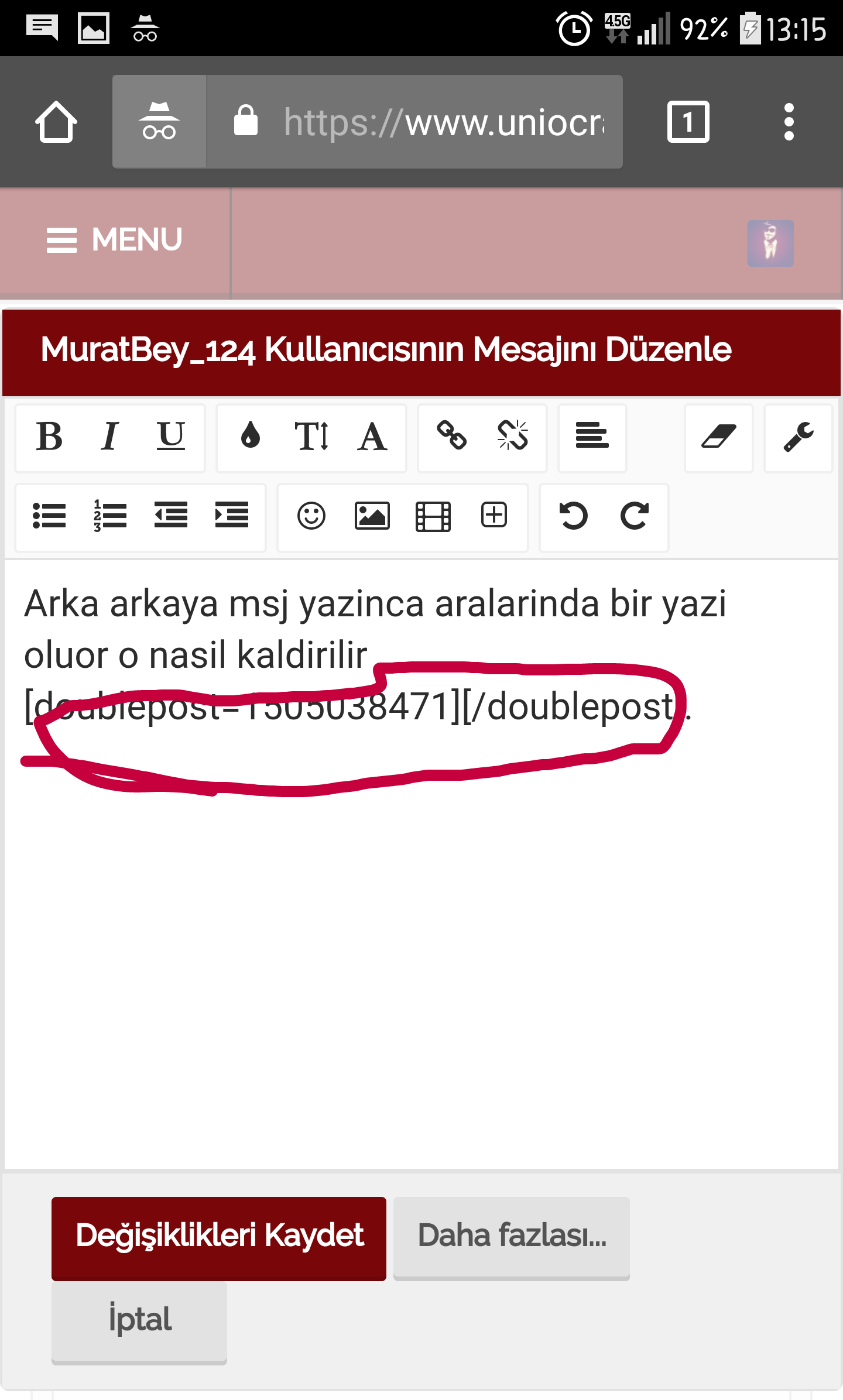Open the smiley emoji picker

click(x=311, y=516)
